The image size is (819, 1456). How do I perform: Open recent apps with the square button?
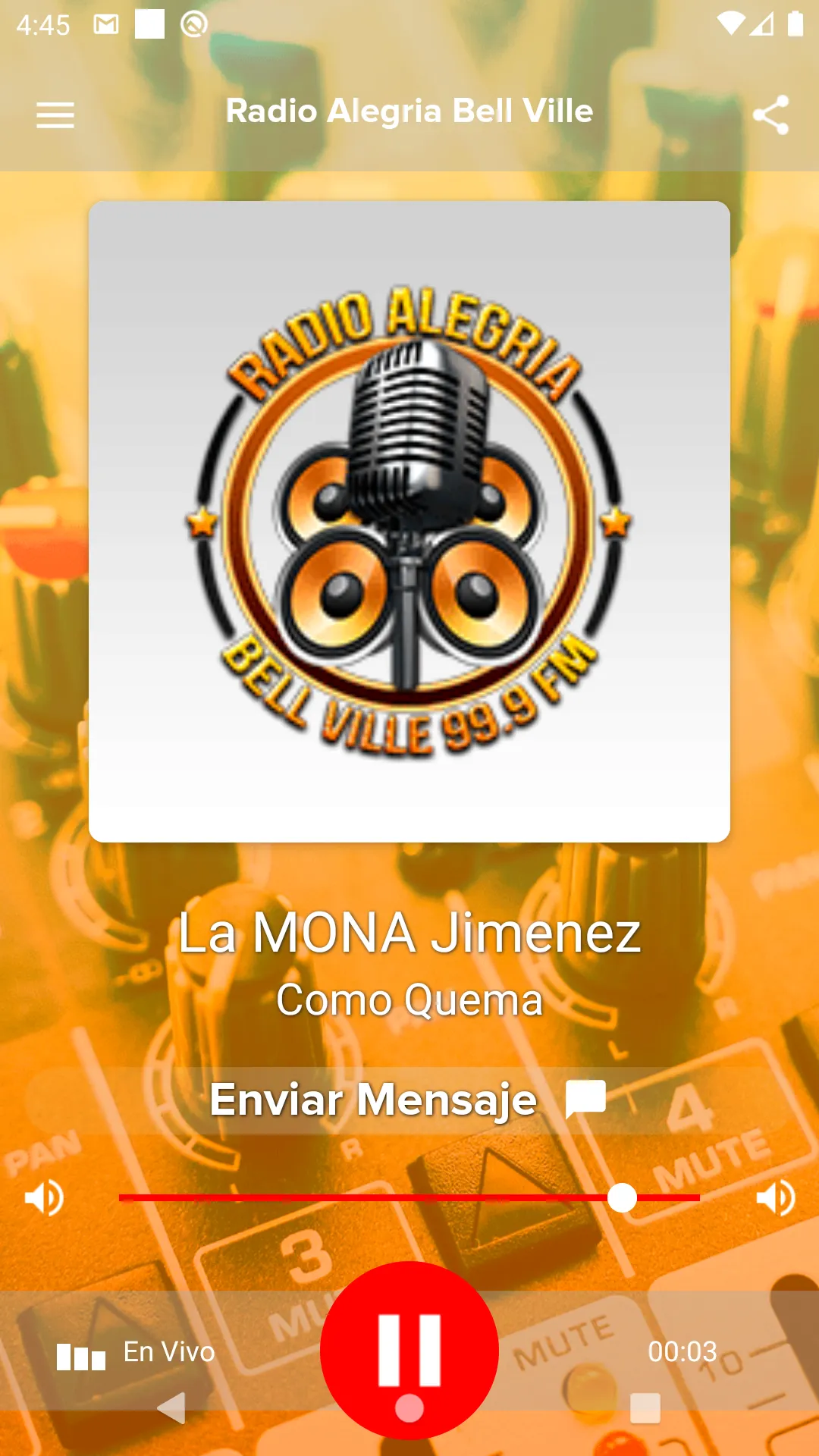point(645,1408)
